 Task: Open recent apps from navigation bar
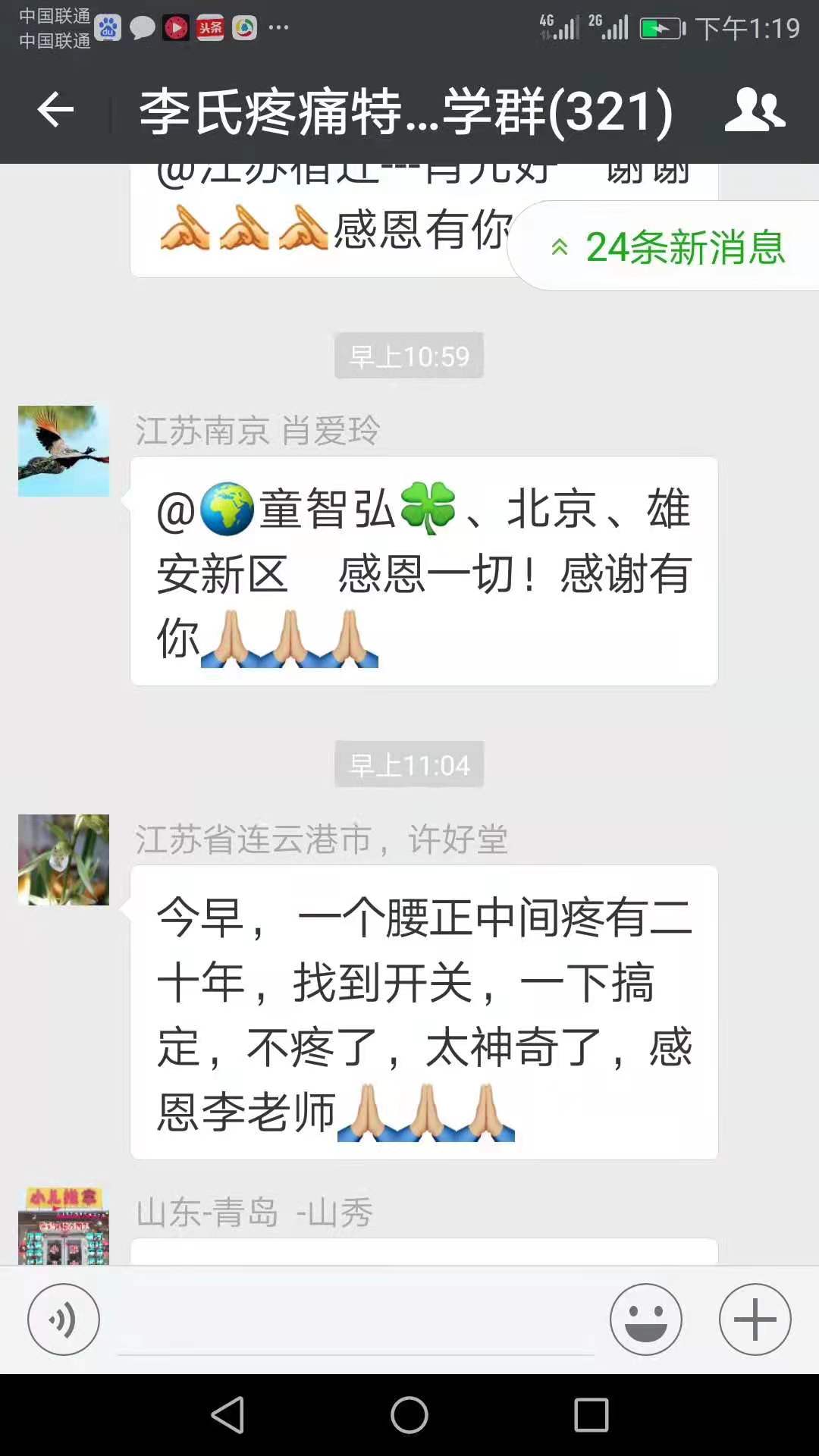coord(591,1415)
